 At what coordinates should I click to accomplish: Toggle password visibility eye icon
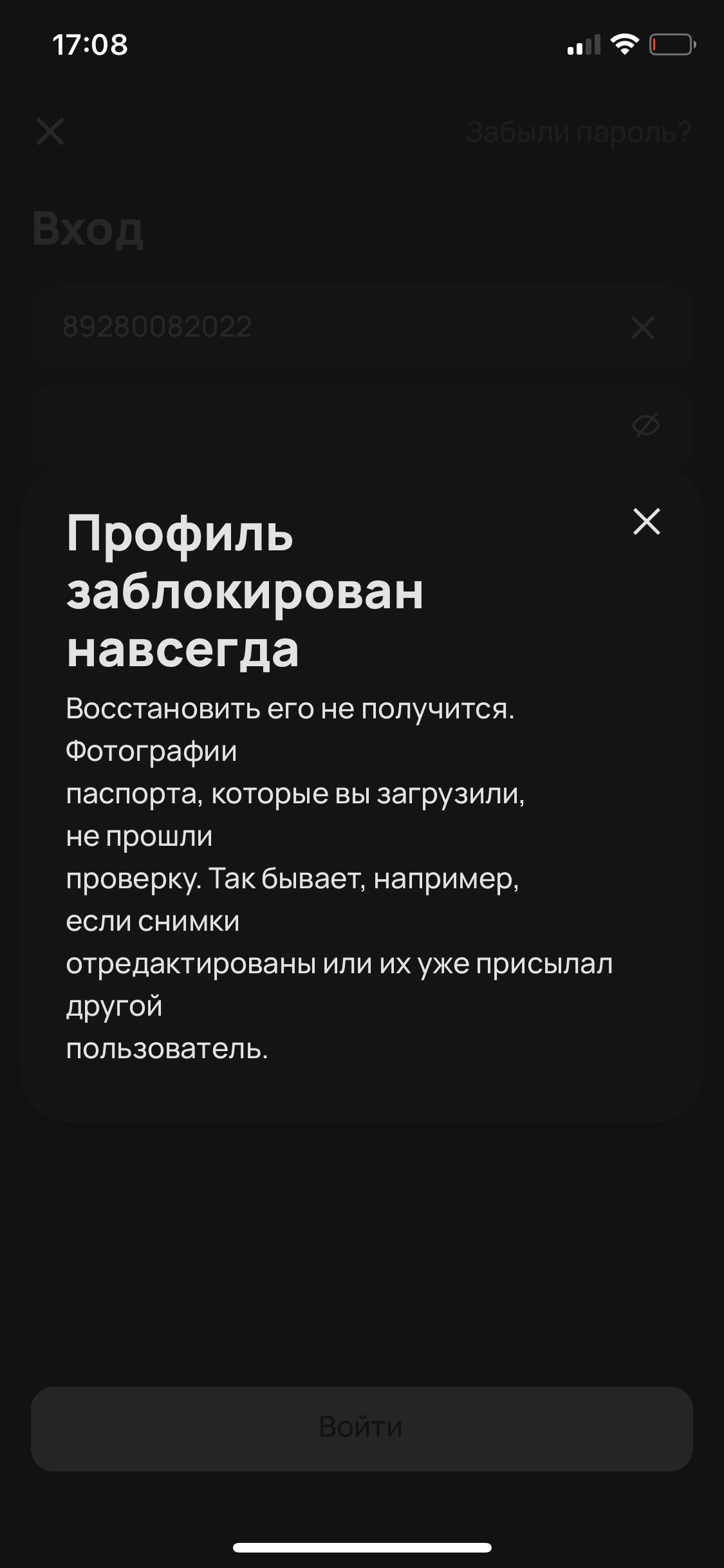tap(645, 425)
